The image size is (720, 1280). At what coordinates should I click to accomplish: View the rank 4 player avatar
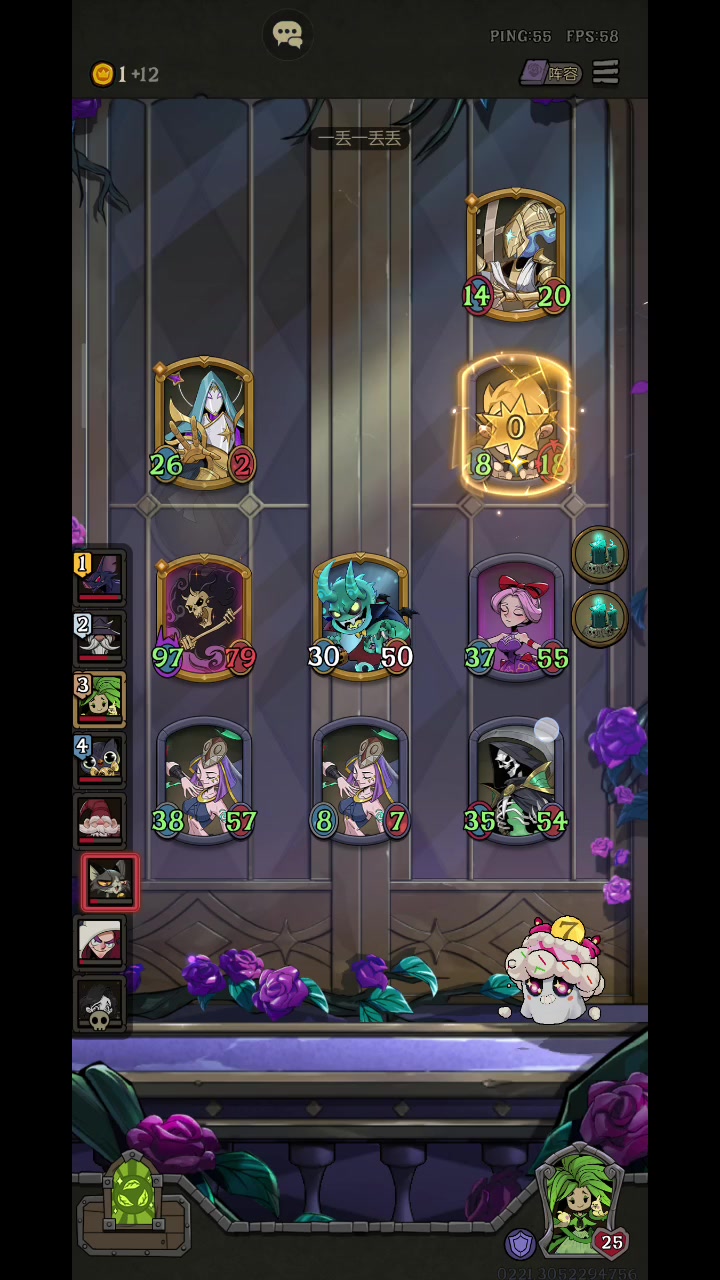pyautogui.click(x=102, y=760)
